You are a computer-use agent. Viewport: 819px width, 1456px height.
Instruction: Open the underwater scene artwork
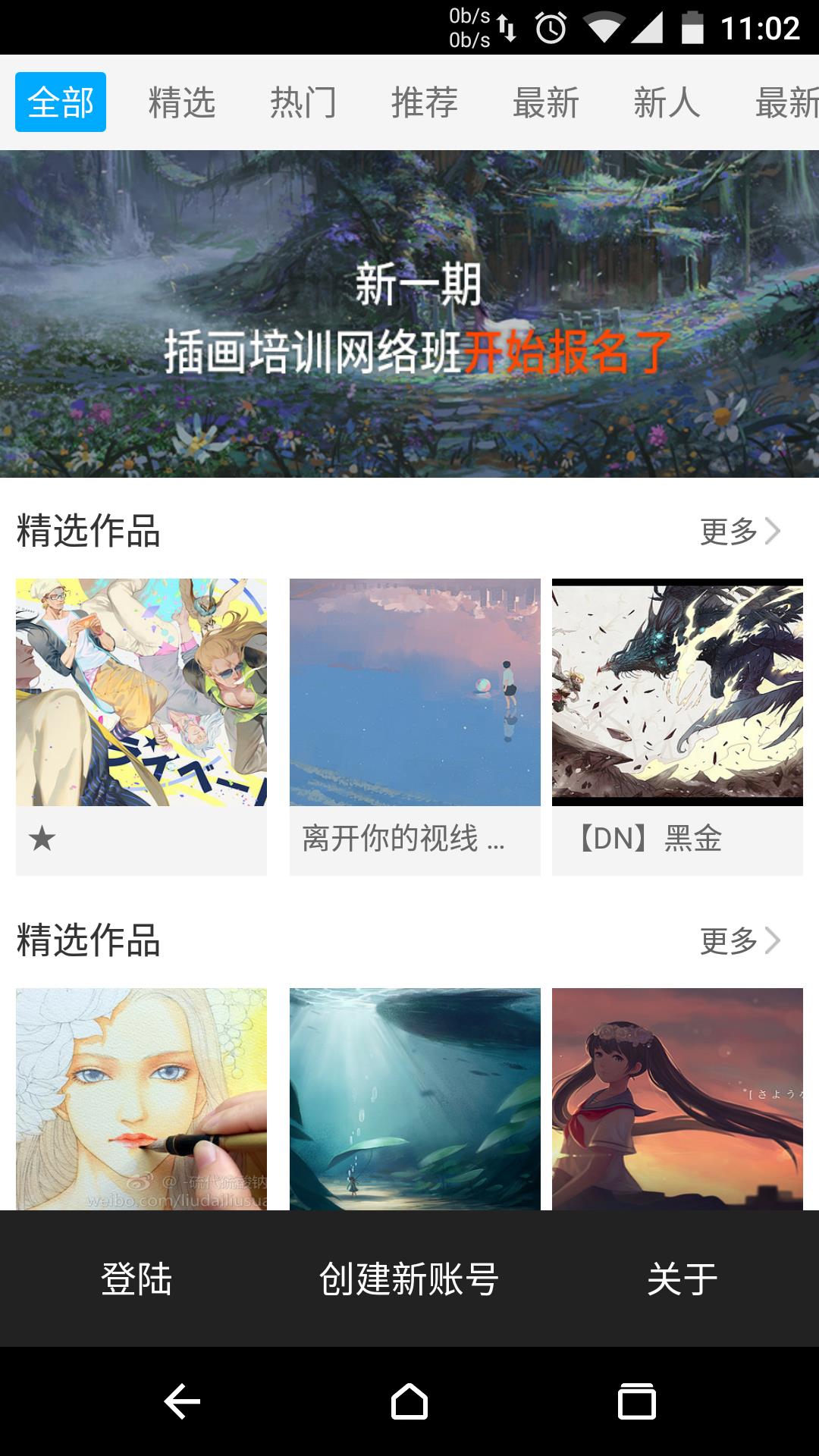tap(415, 1098)
